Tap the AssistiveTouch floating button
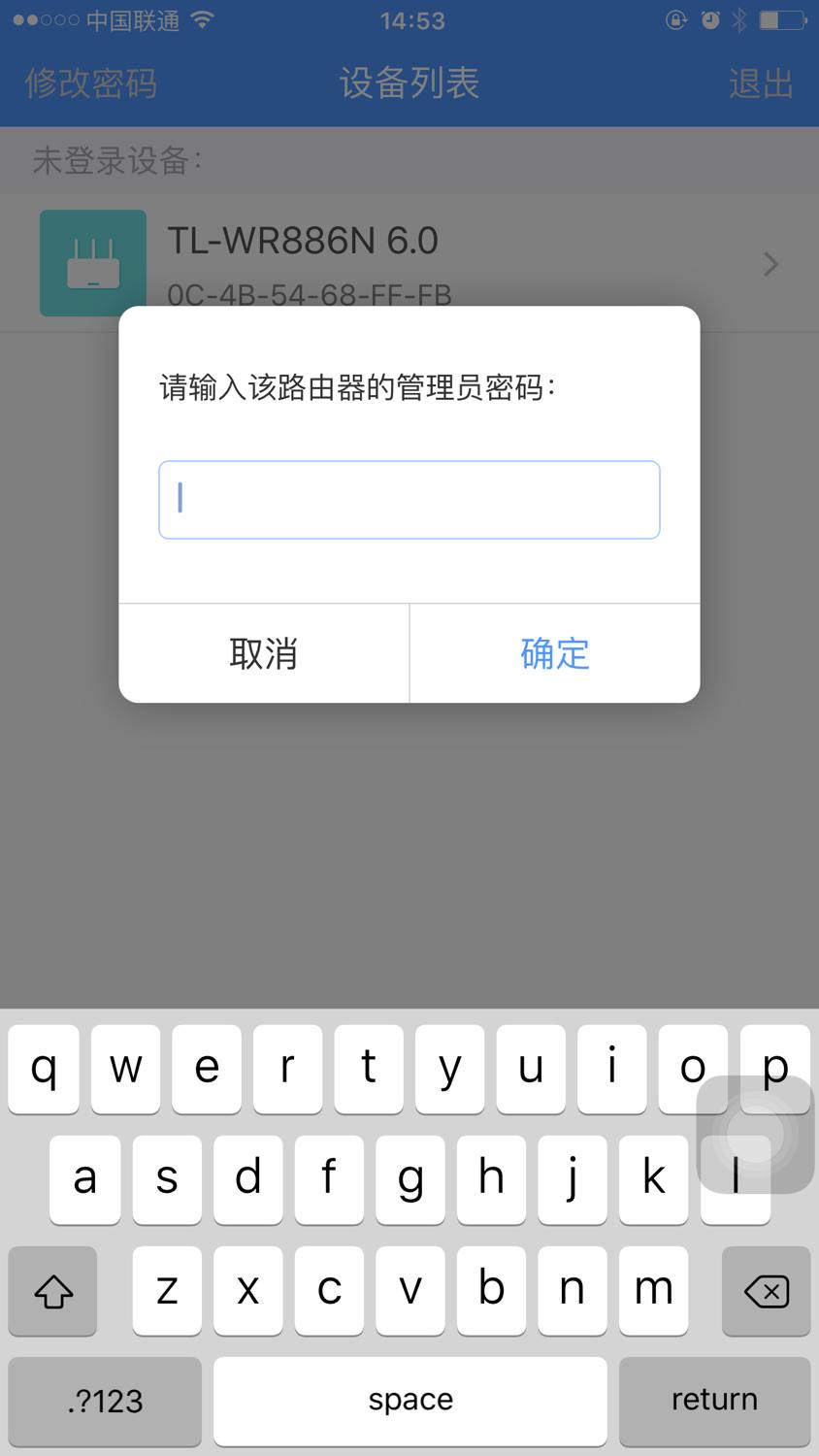Screen dimensions: 819x1456 click(755, 1134)
